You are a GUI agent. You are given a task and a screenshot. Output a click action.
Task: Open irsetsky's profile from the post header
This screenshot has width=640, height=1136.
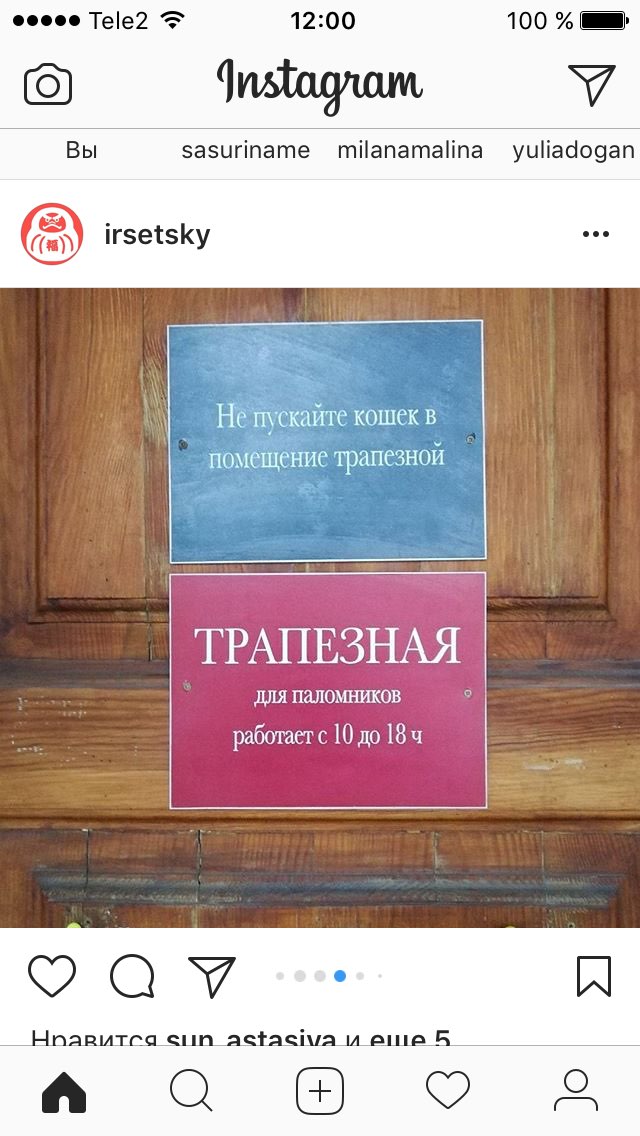pyautogui.click(x=157, y=234)
